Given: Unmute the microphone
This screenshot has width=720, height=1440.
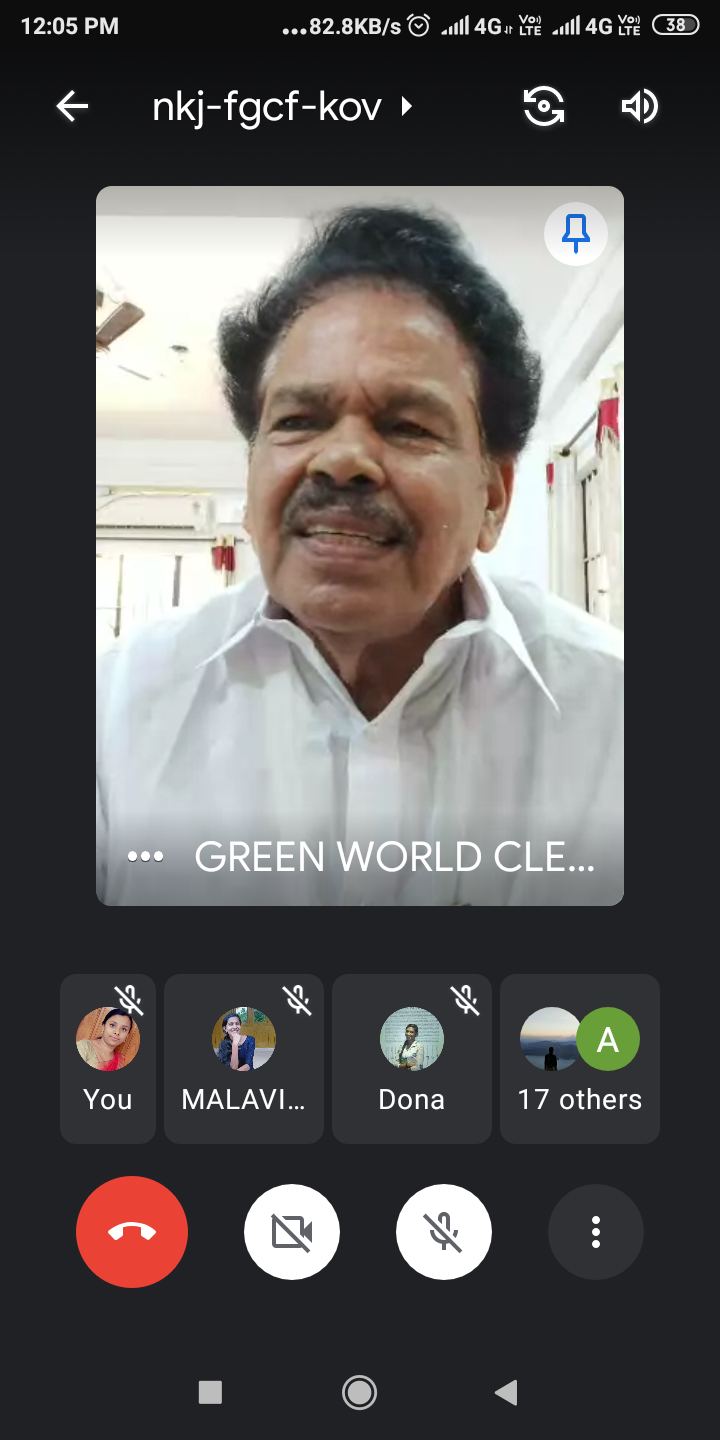Looking at the screenshot, I should [x=444, y=1232].
